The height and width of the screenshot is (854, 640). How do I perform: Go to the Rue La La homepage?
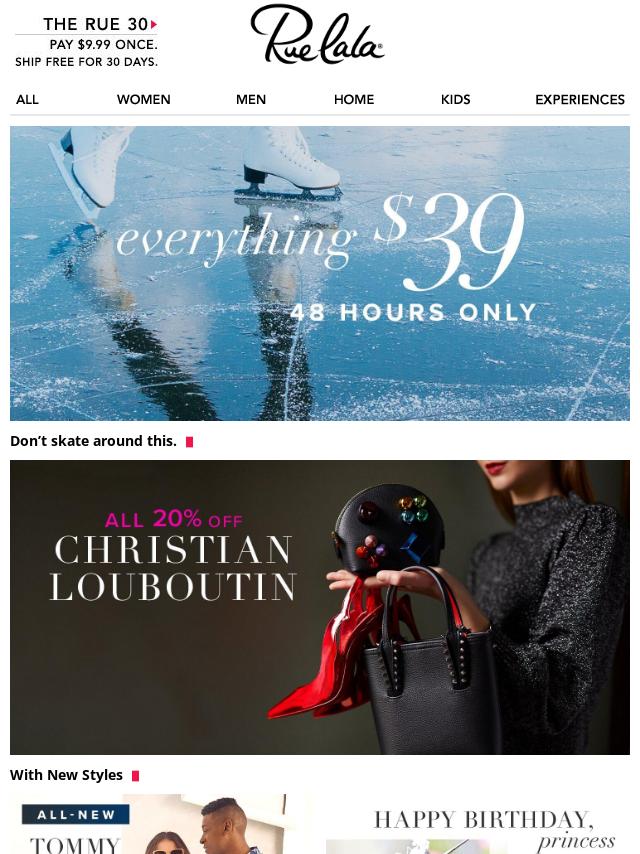(x=317, y=36)
